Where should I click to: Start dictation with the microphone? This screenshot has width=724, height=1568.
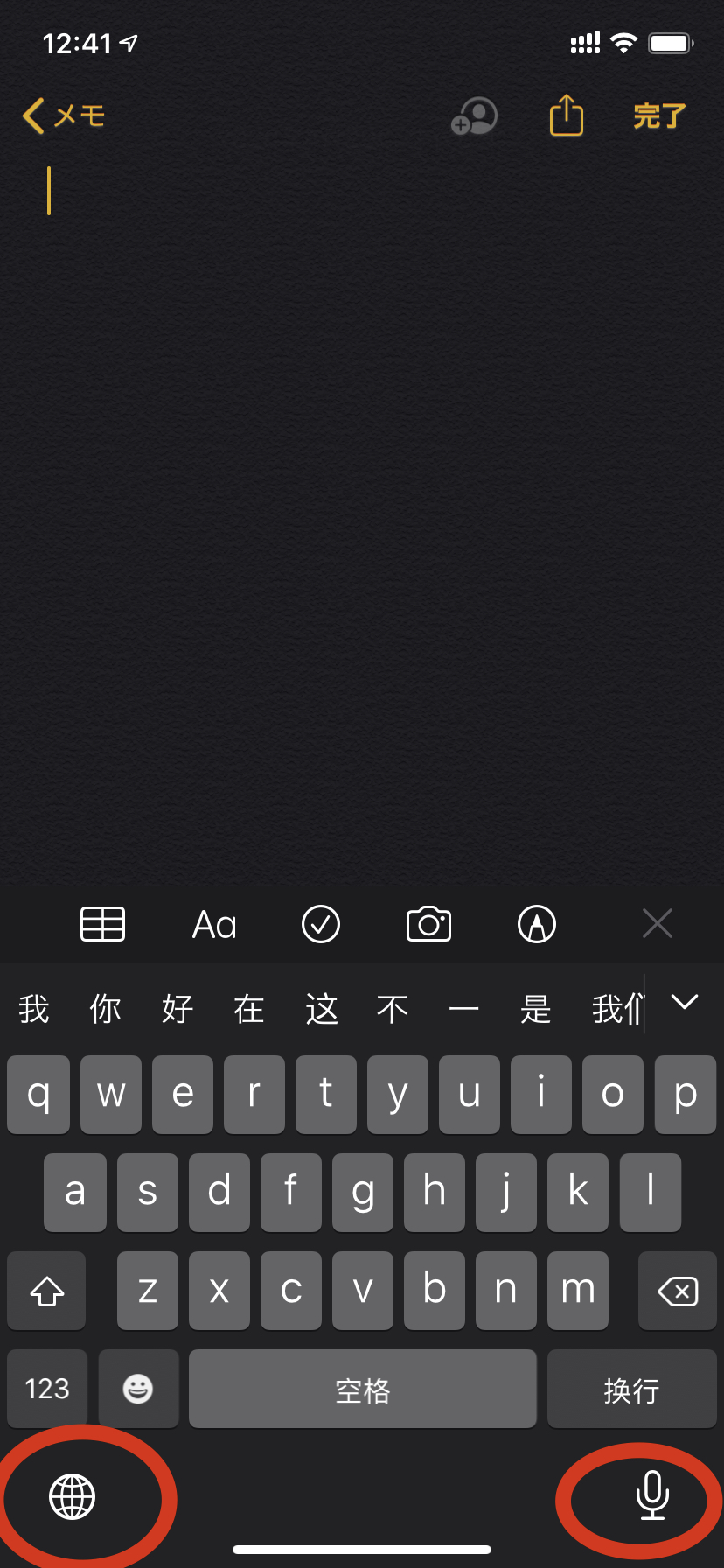point(652,1494)
